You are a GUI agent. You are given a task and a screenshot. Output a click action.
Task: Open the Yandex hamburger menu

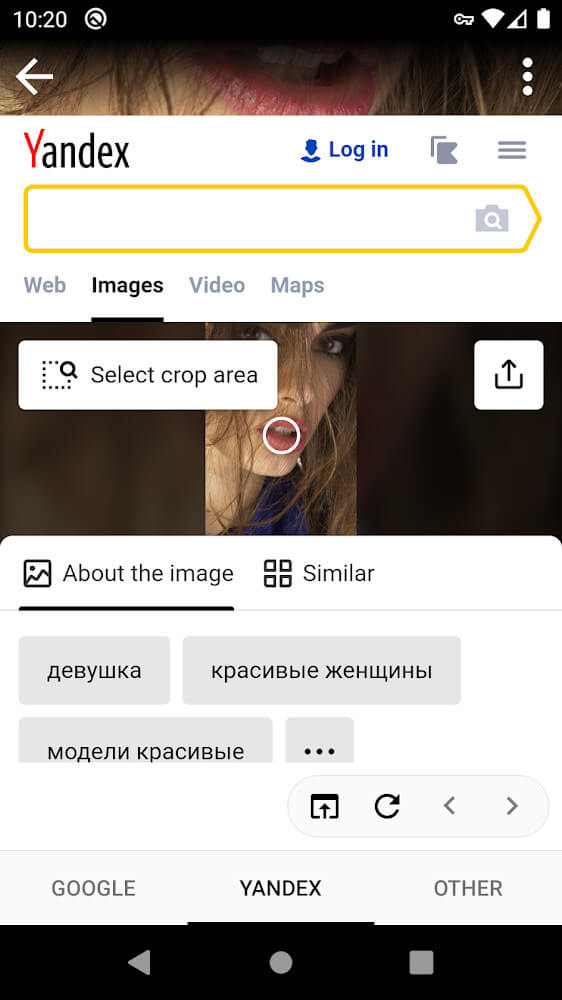pos(512,151)
